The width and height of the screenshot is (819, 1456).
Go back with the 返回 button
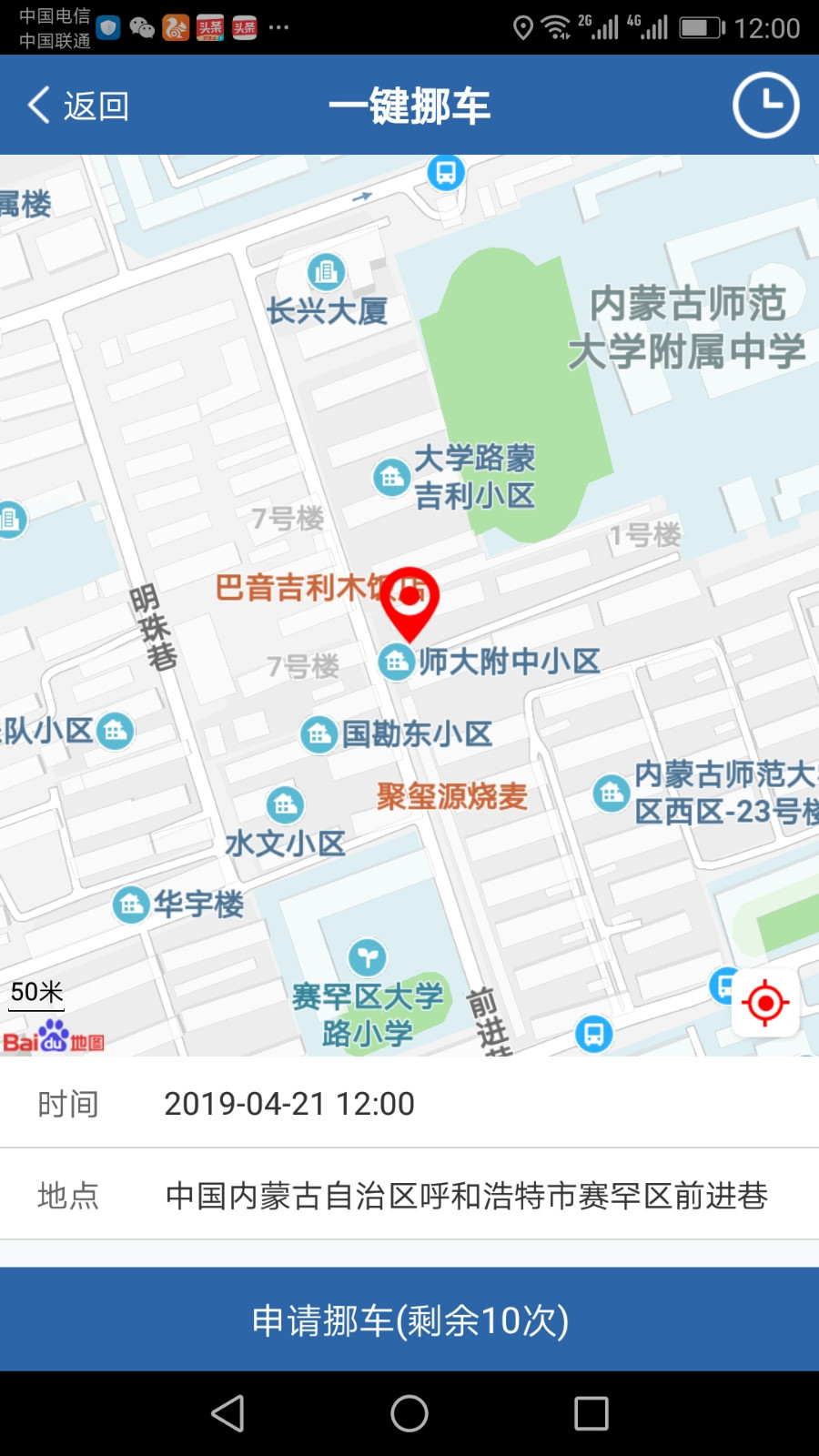78,106
